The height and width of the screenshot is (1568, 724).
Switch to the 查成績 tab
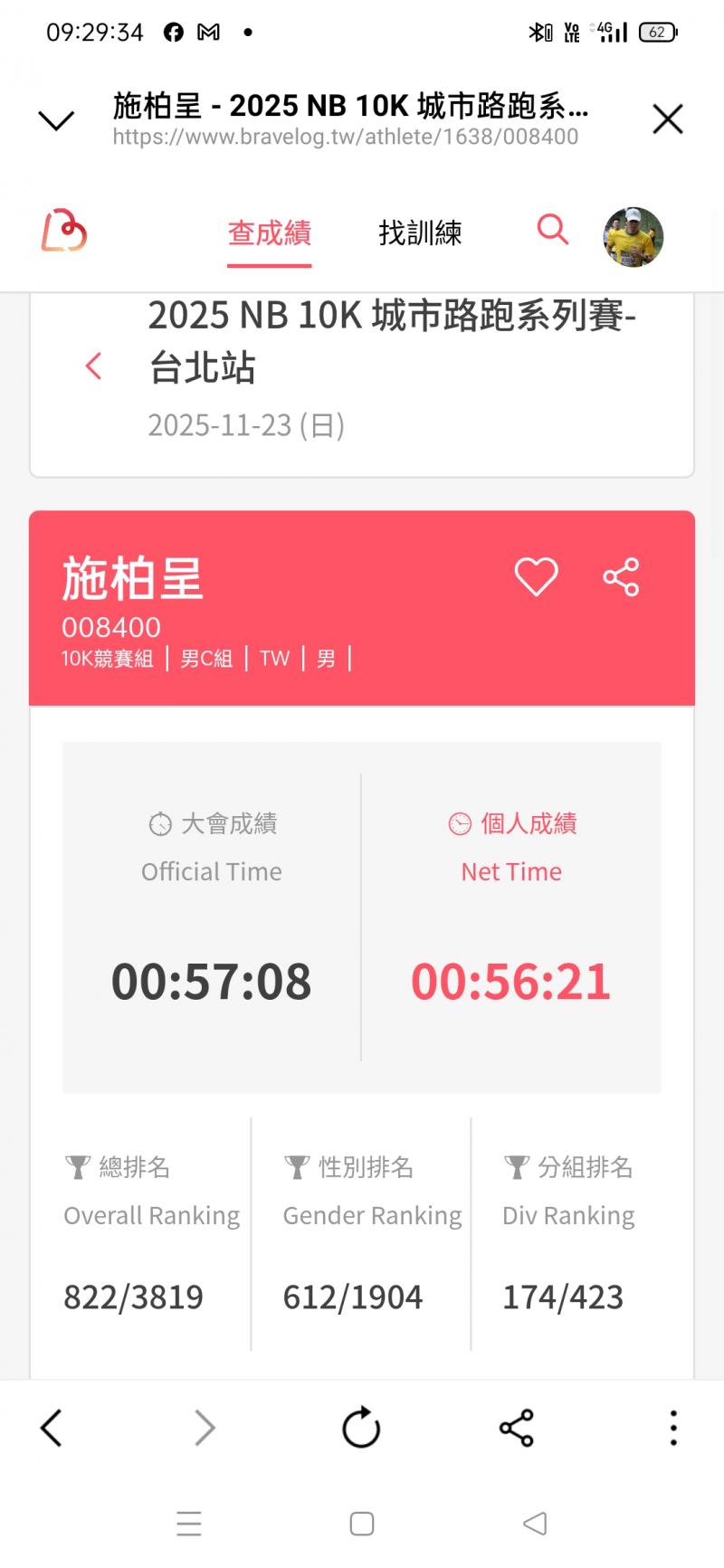(269, 233)
